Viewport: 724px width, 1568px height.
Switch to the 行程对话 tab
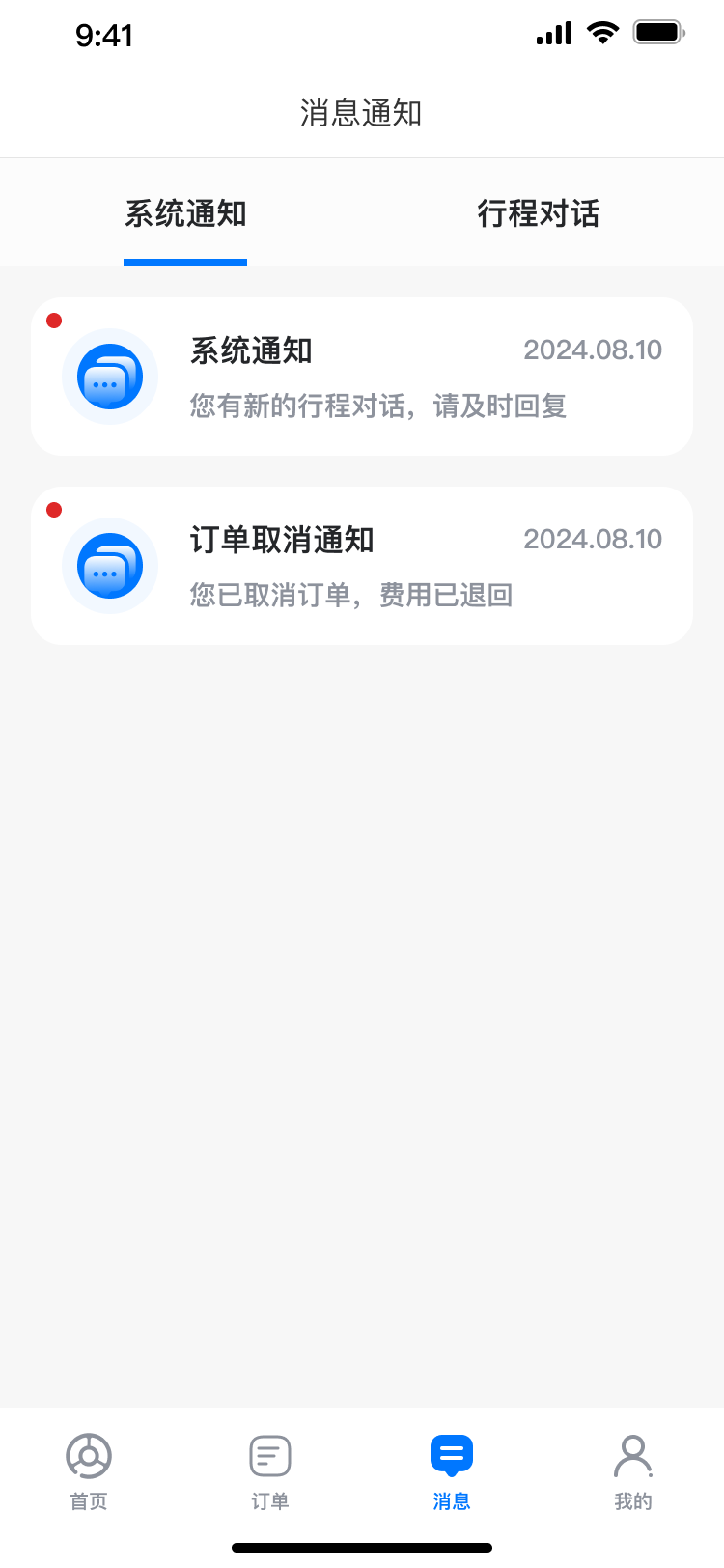click(x=539, y=213)
